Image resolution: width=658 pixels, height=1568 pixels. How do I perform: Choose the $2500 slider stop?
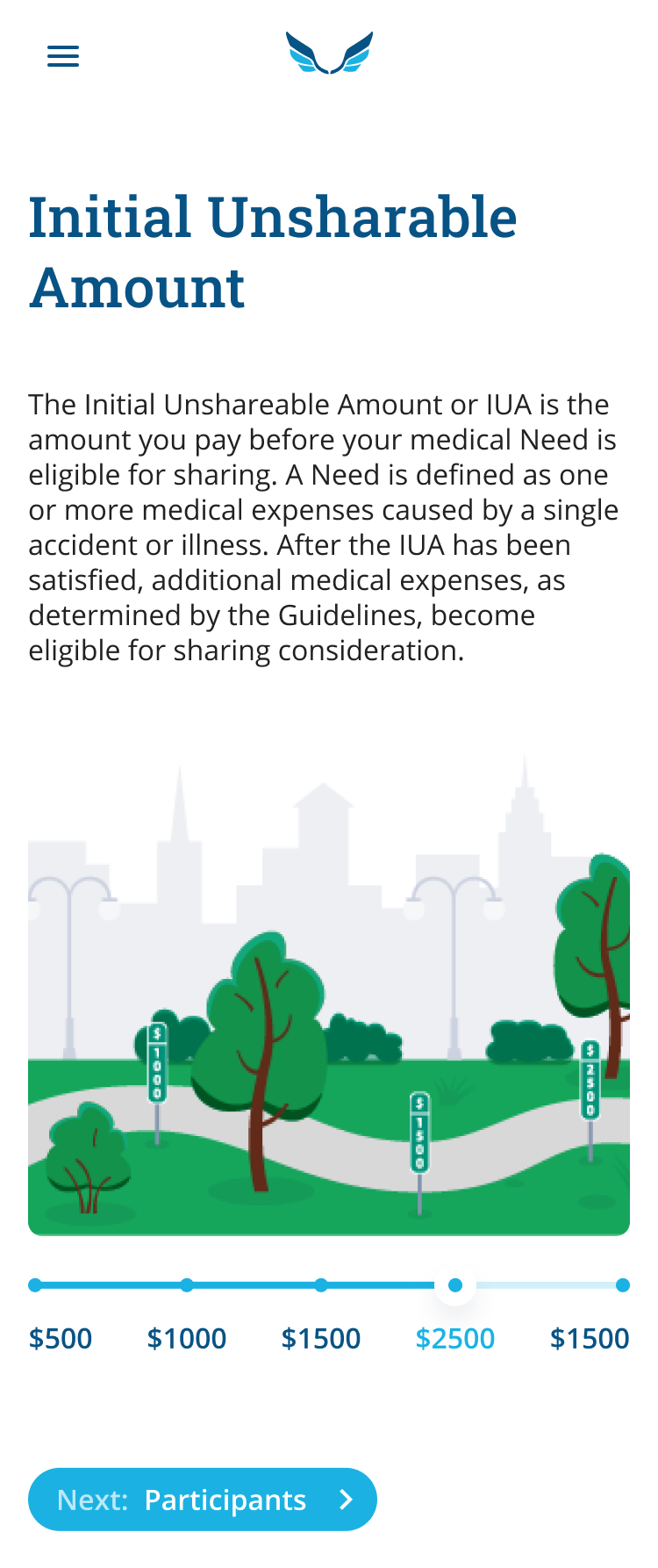click(454, 1285)
